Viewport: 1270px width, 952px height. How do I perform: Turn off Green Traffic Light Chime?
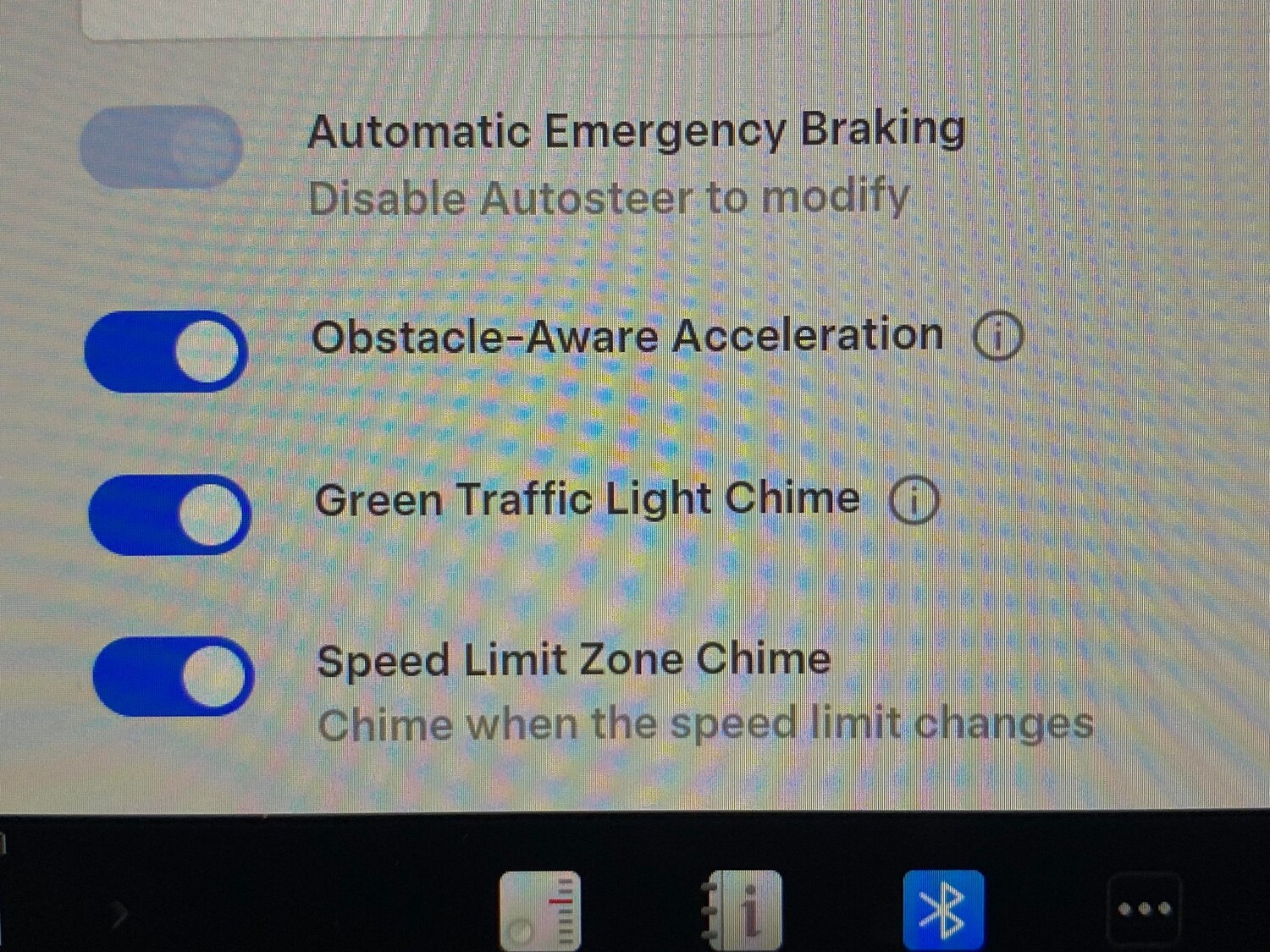[x=169, y=515]
